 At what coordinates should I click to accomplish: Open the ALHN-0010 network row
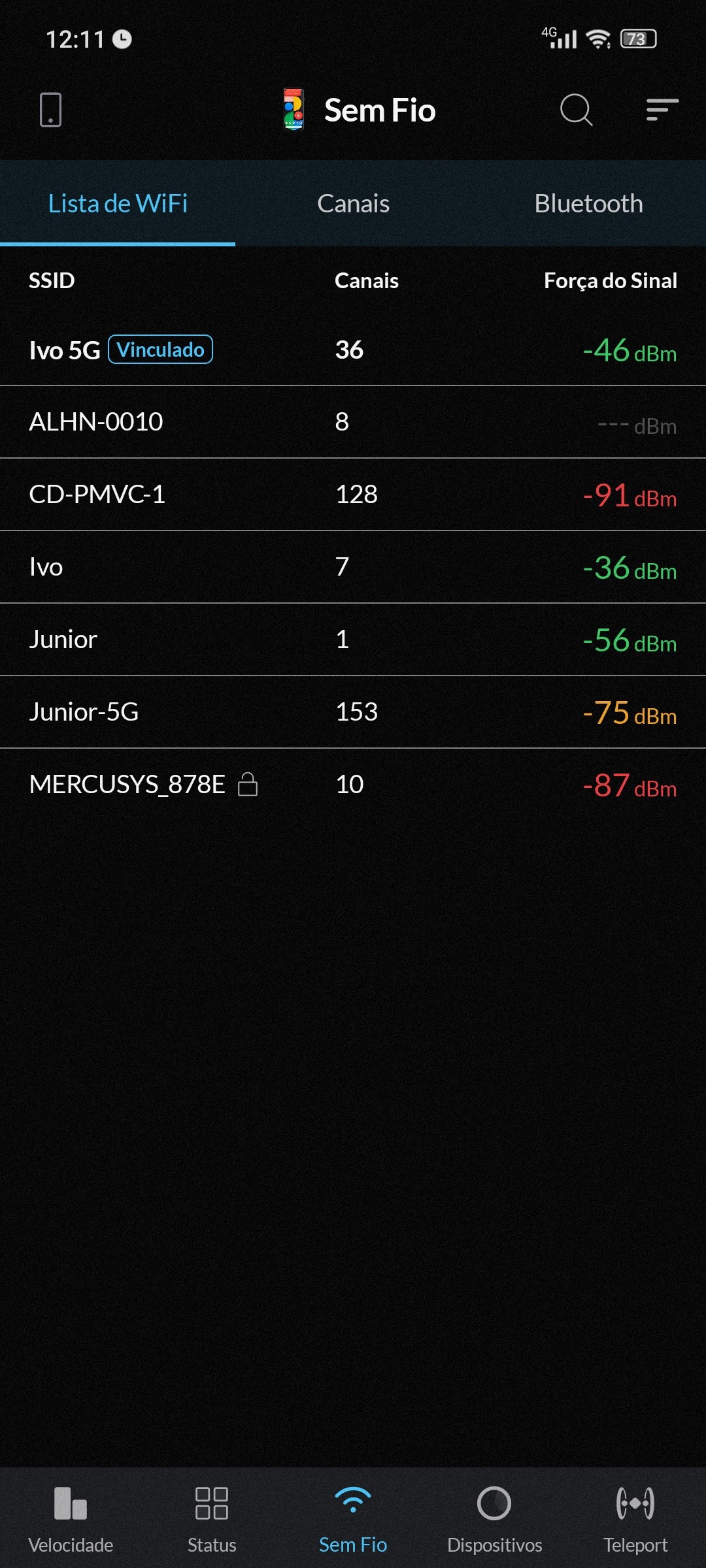pos(353,422)
